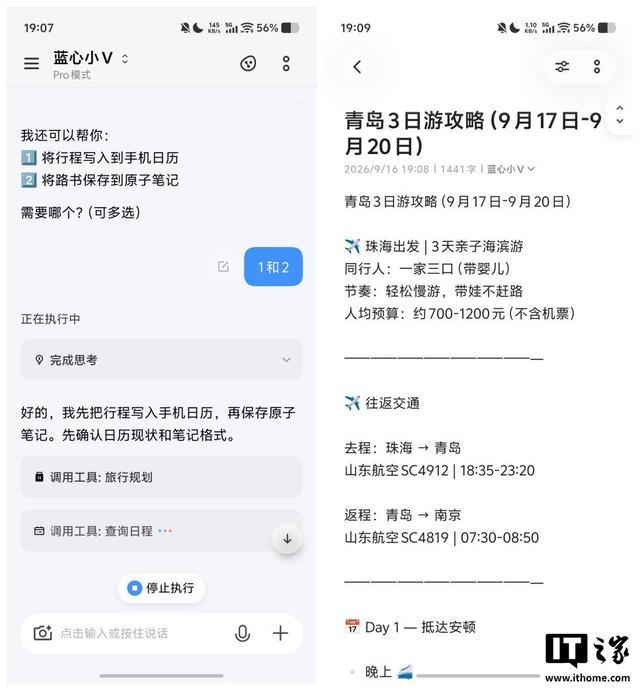The height and width of the screenshot is (690, 640).
Task: Start voice input with the microphone
Action: [x=243, y=633]
